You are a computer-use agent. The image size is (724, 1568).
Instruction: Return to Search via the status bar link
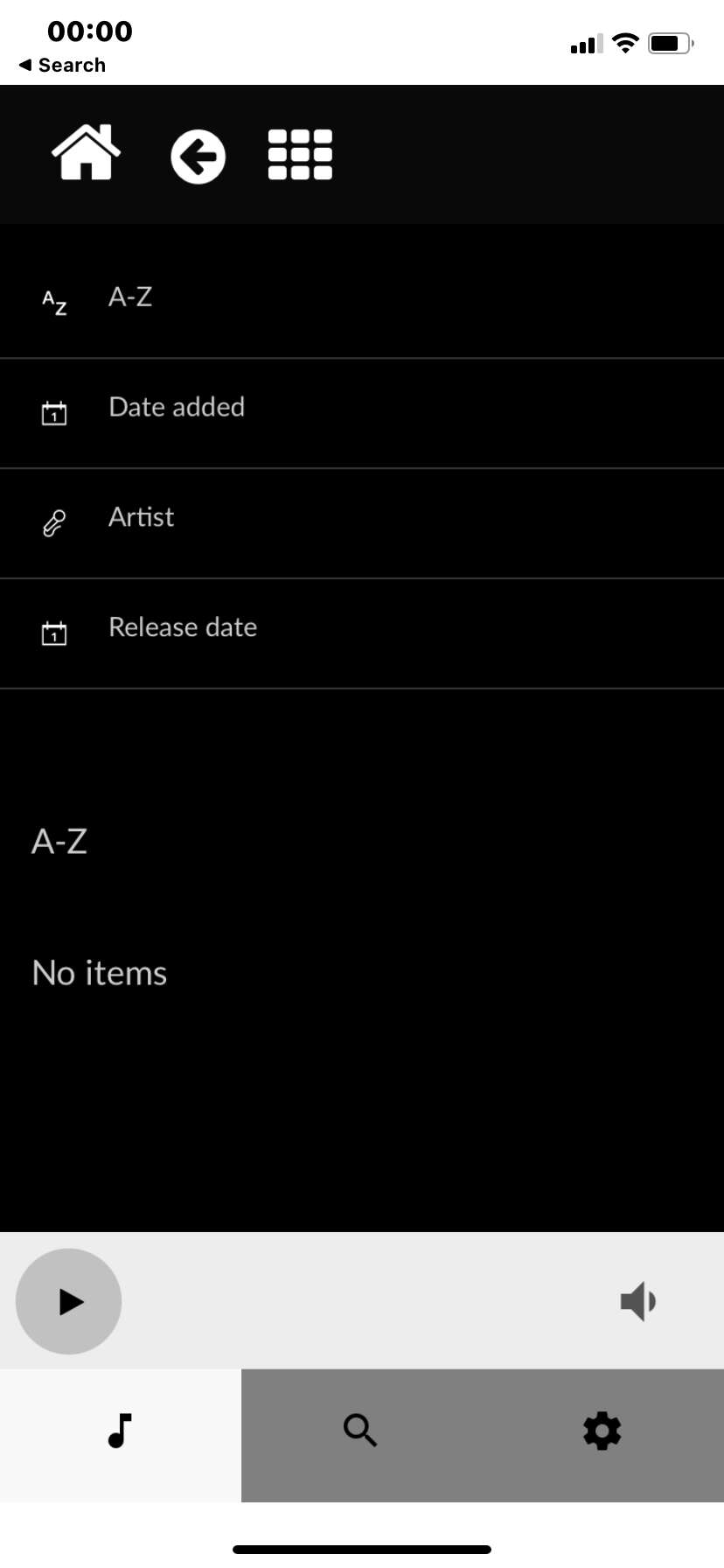62,65
